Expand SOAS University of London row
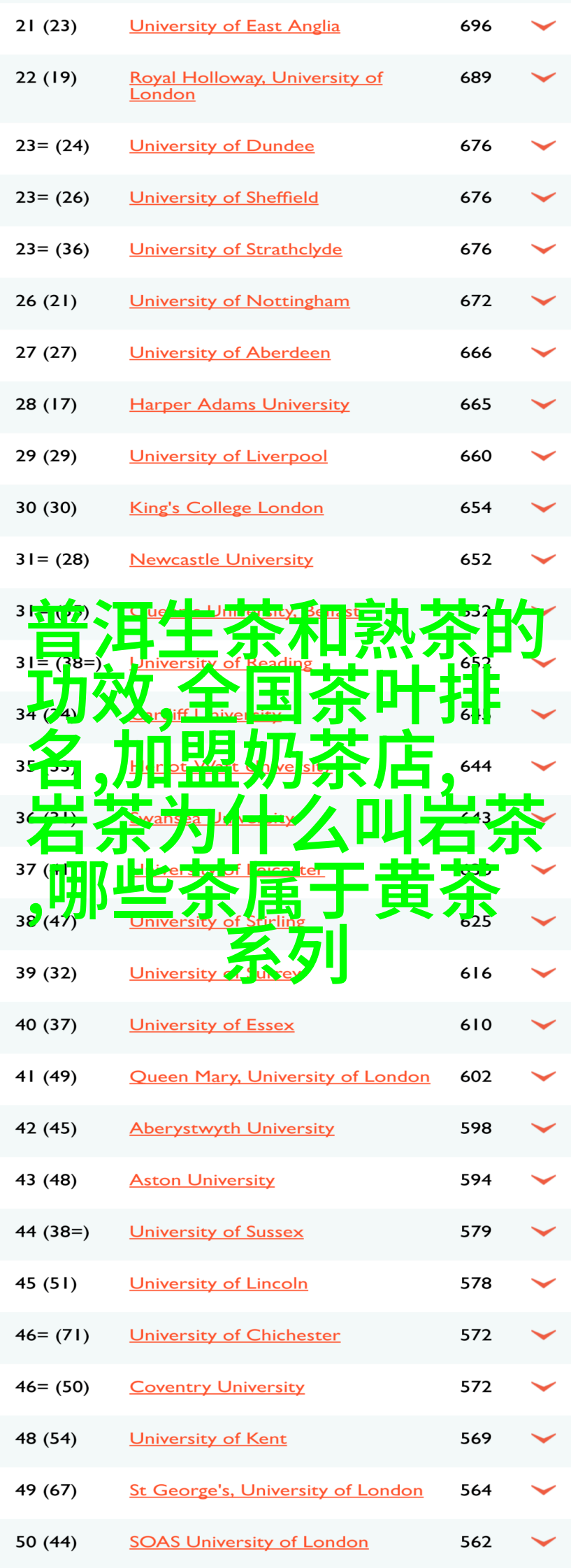571x1568 pixels. click(x=543, y=1542)
